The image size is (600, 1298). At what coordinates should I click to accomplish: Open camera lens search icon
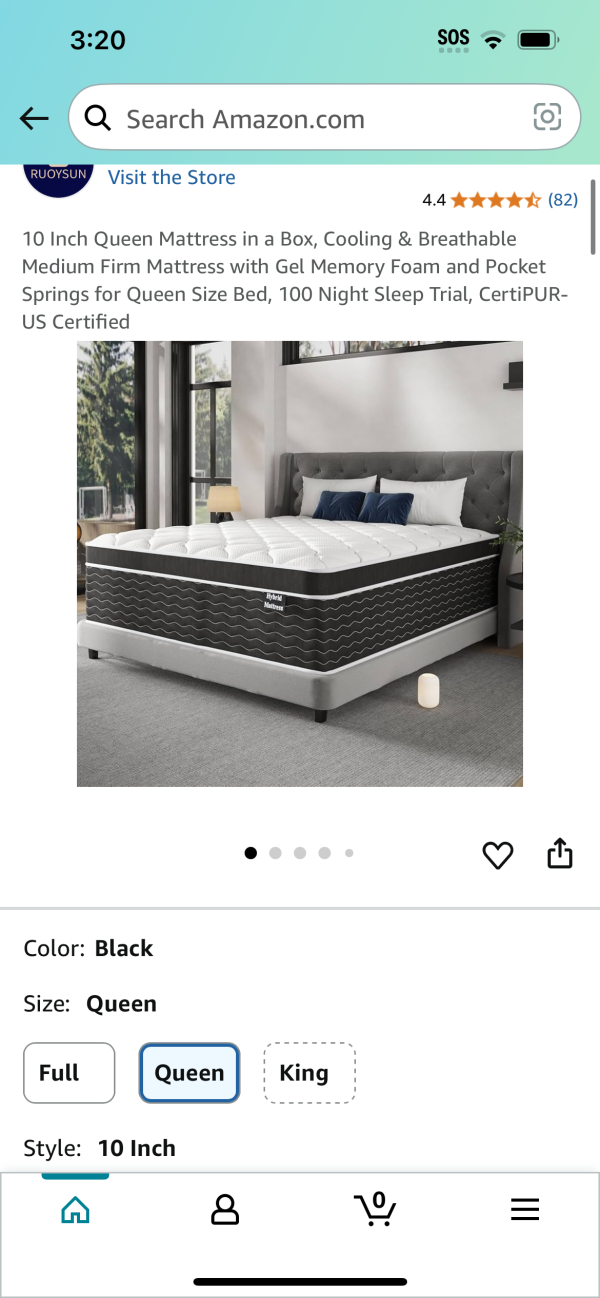click(x=547, y=118)
